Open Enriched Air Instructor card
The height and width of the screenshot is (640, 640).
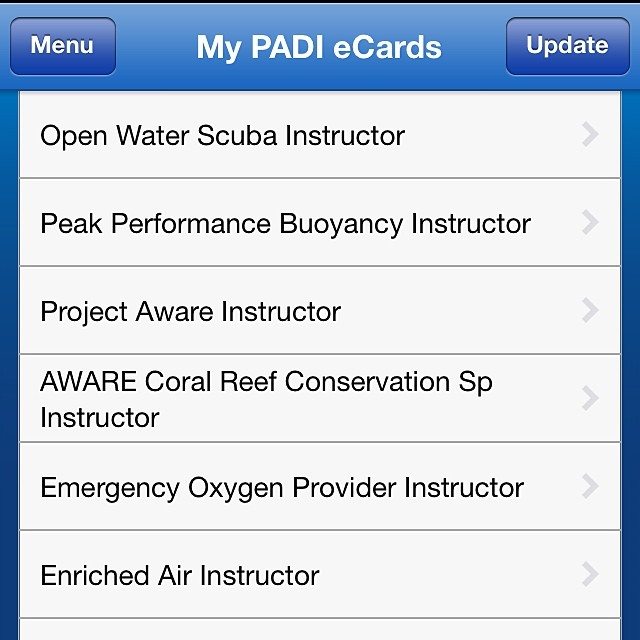[x=320, y=575]
